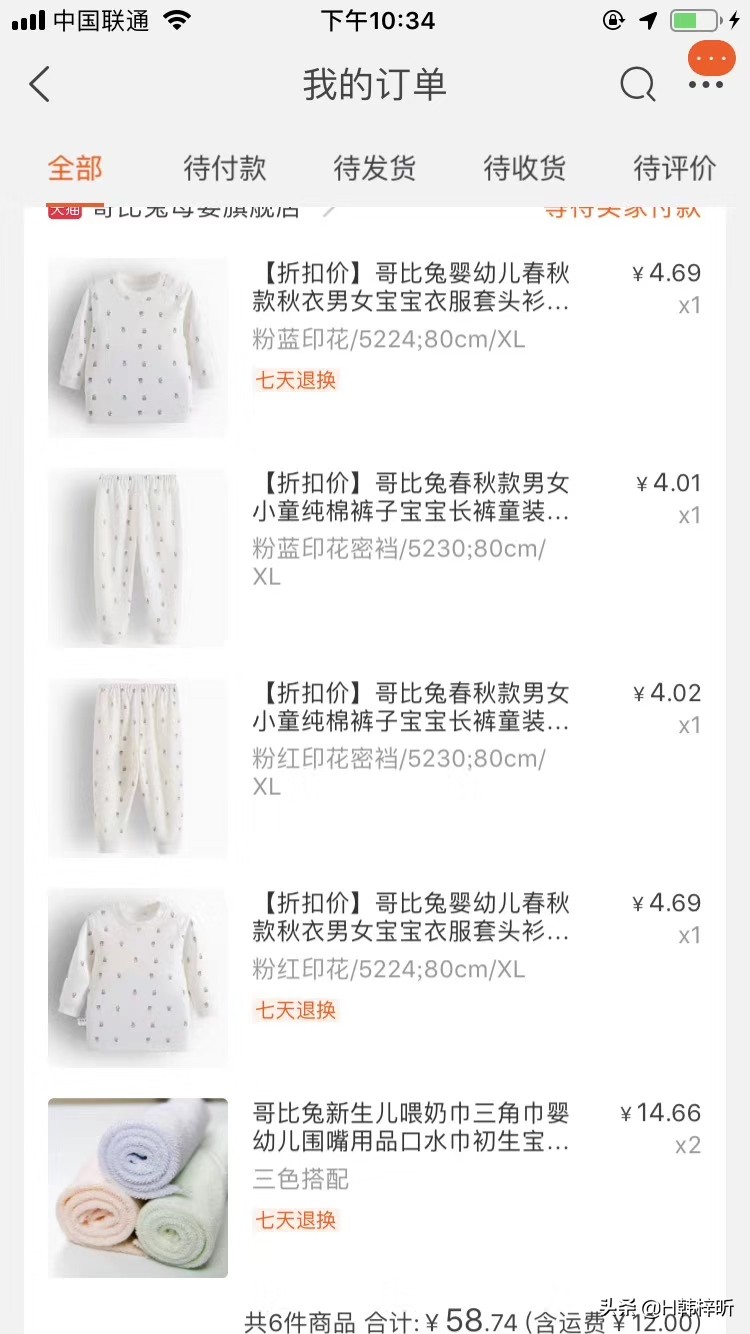The width and height of the screenshot is (750, 1334).
Task: Show the 待发货 orders tab
Action: [375, 168]
